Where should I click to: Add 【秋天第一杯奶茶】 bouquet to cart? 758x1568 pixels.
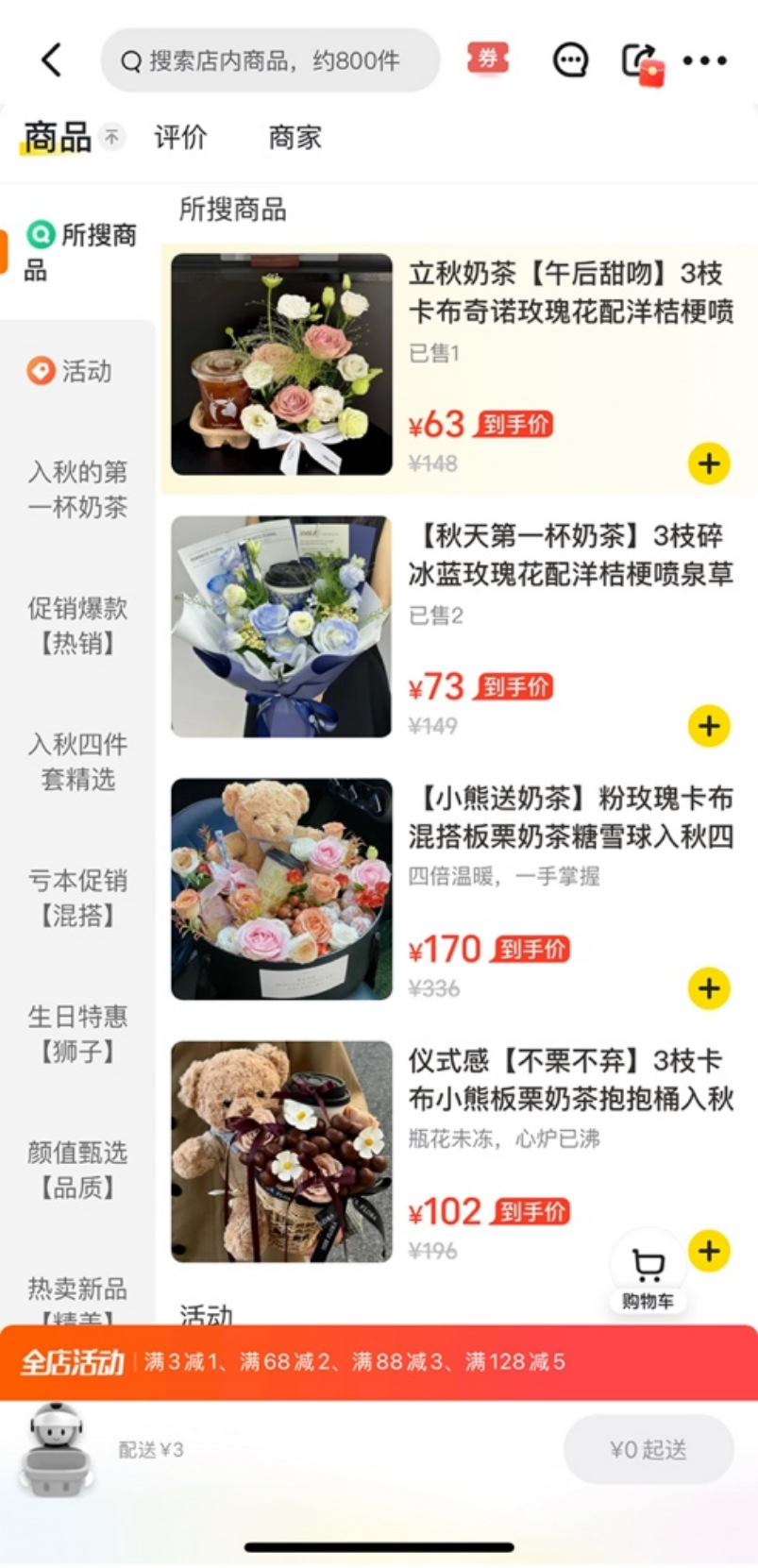709,726
